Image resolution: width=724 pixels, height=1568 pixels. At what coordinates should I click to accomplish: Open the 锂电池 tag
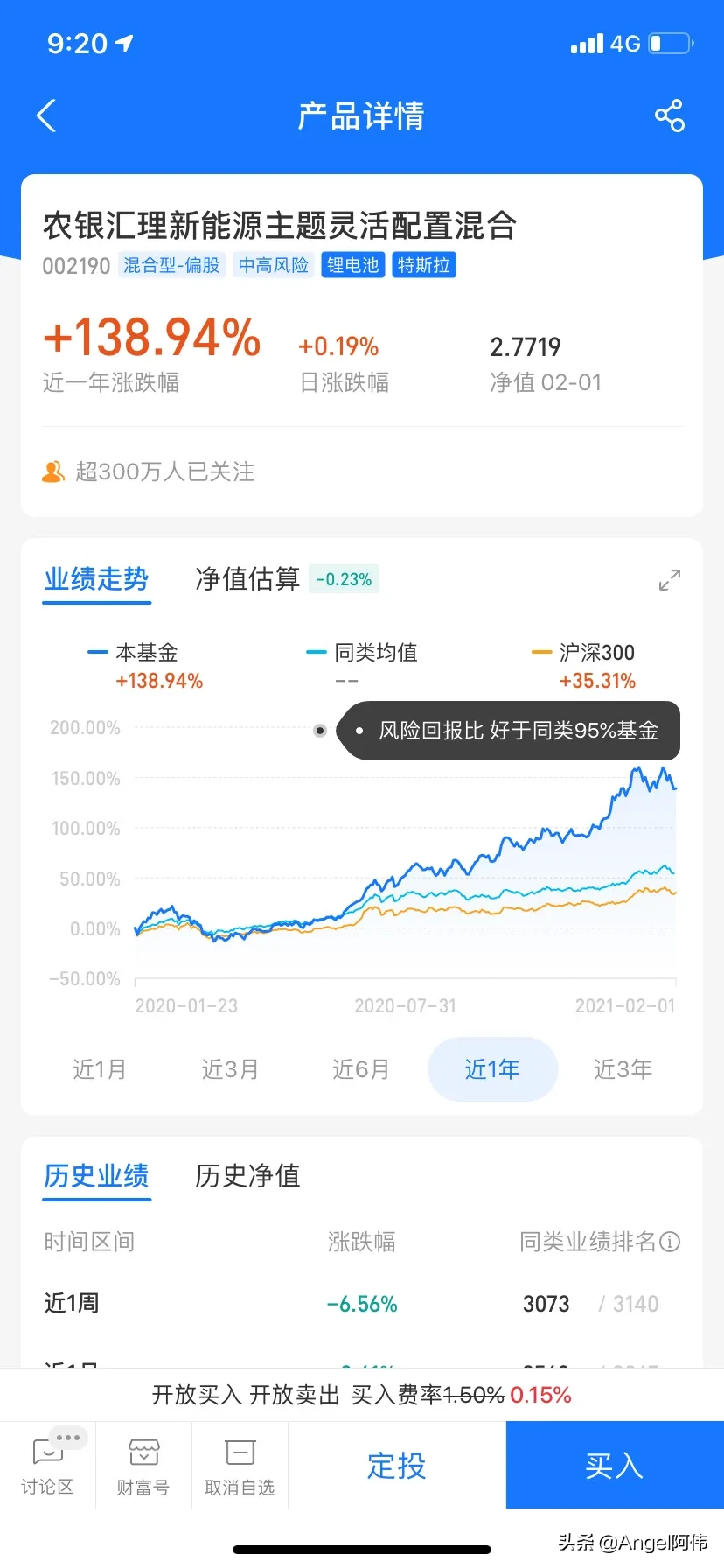[352, 265]
